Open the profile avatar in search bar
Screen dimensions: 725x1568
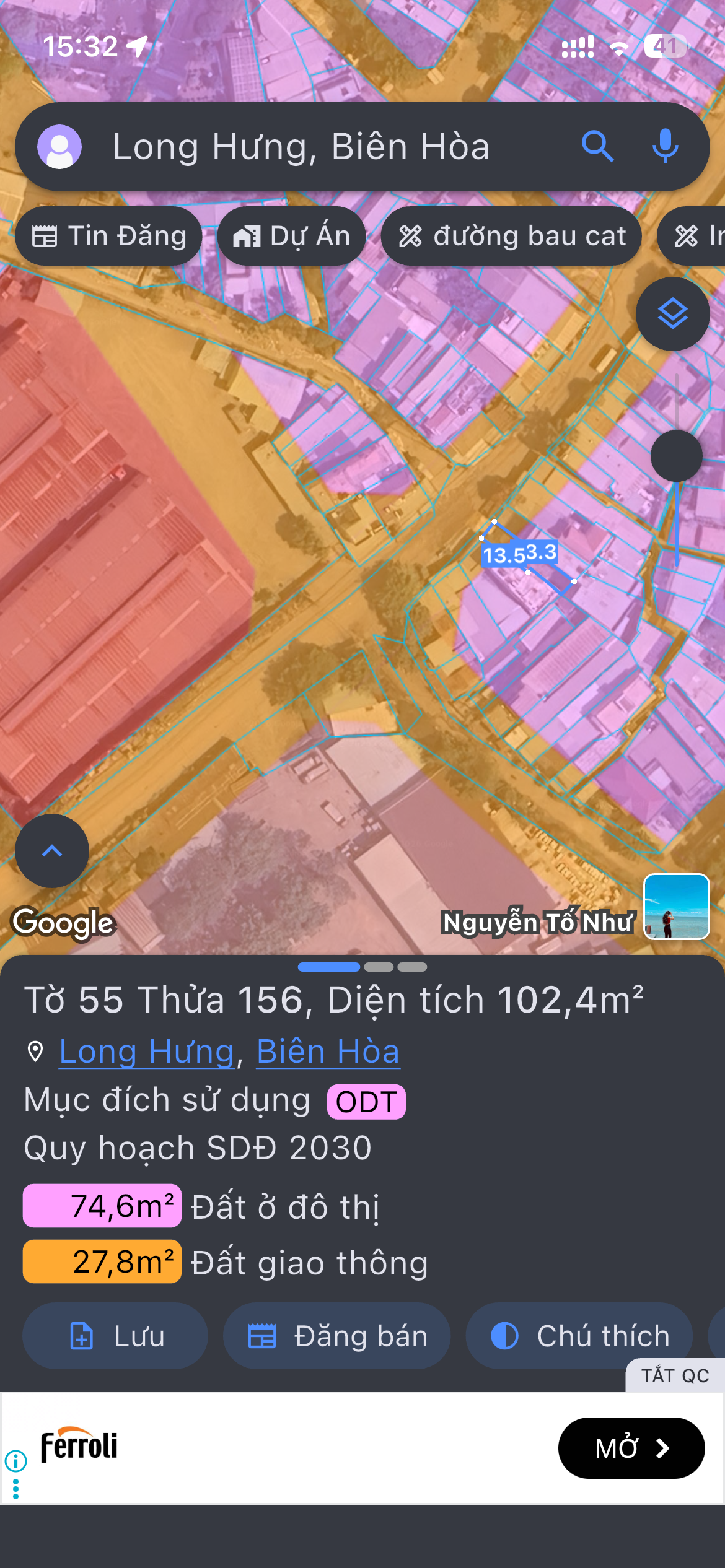59,147
